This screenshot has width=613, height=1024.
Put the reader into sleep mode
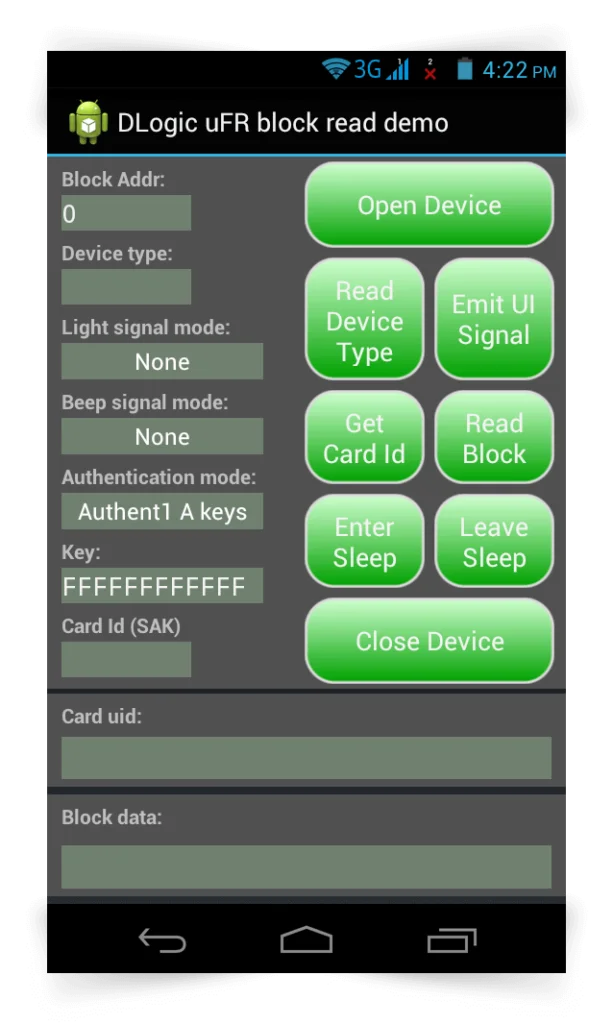click(364, 542)
